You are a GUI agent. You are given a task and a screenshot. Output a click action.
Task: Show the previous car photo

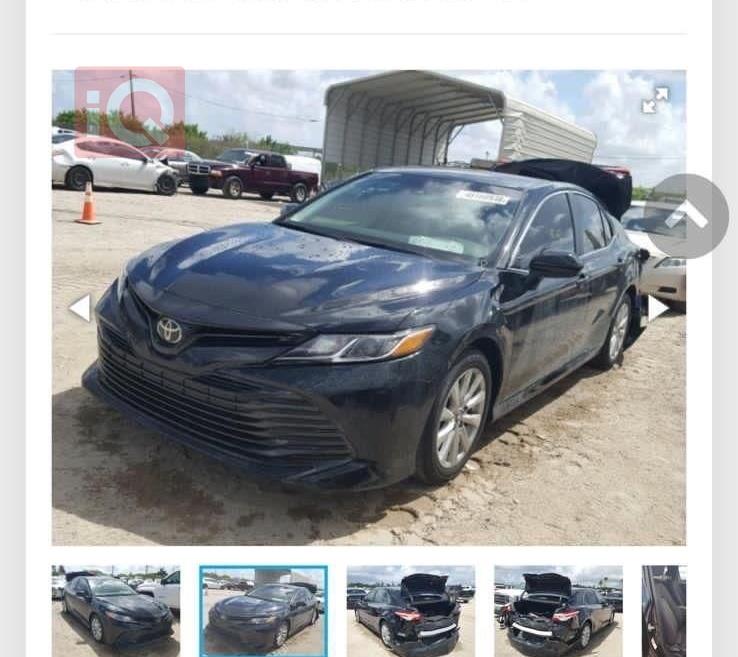click(80, 308)
